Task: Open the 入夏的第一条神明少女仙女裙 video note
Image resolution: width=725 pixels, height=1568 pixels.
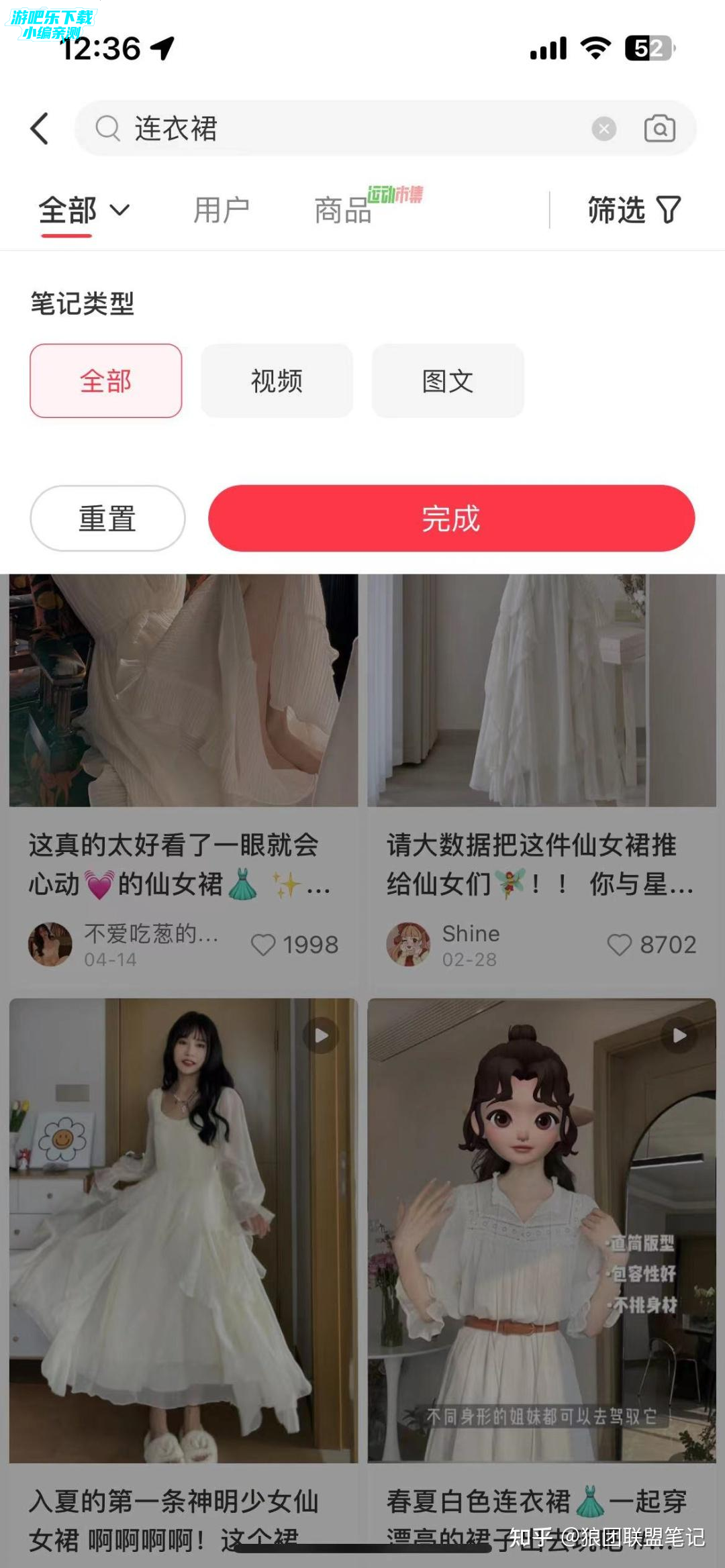Action: [183, 1275]
